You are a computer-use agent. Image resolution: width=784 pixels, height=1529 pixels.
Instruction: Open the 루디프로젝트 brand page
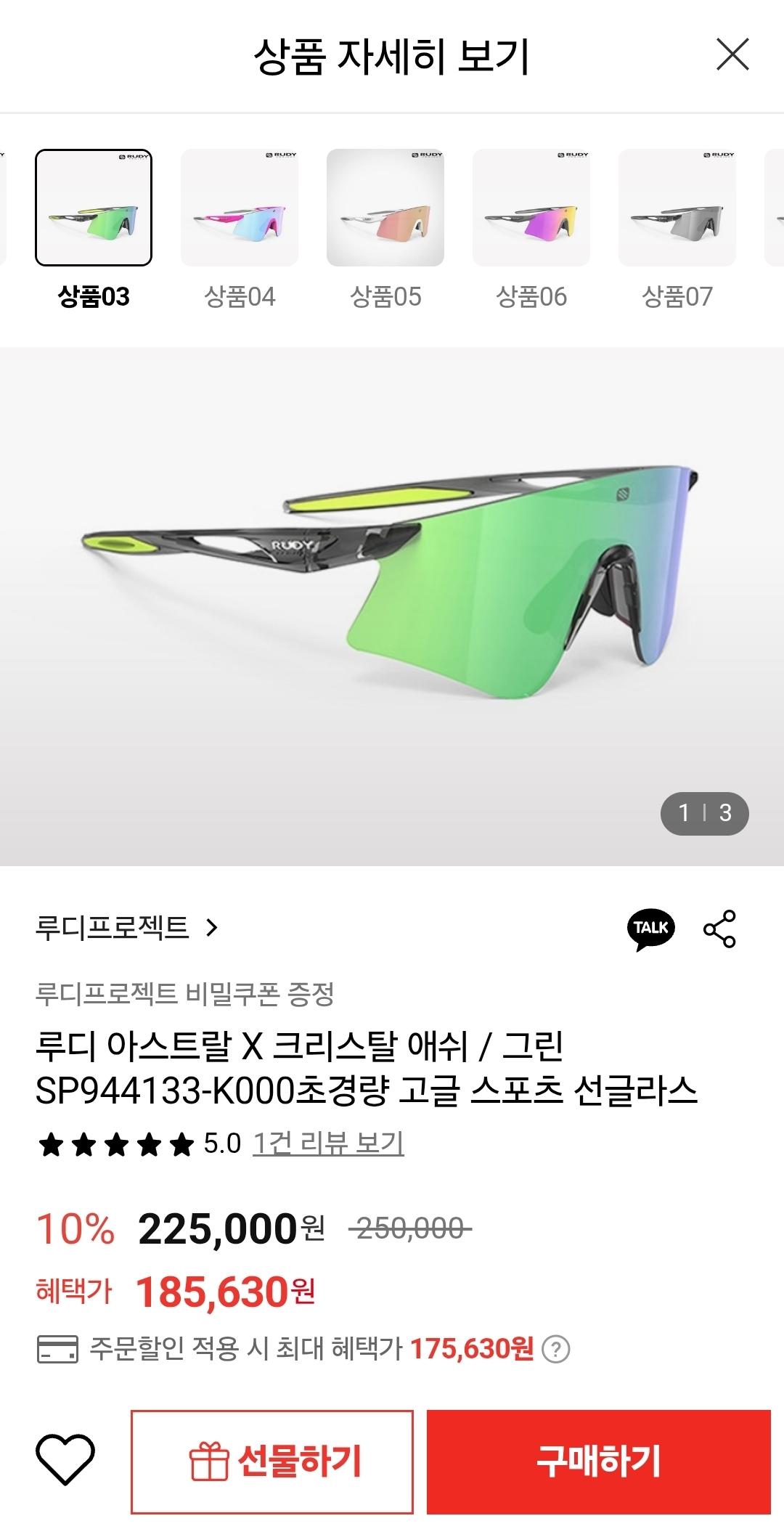point(126,928)
